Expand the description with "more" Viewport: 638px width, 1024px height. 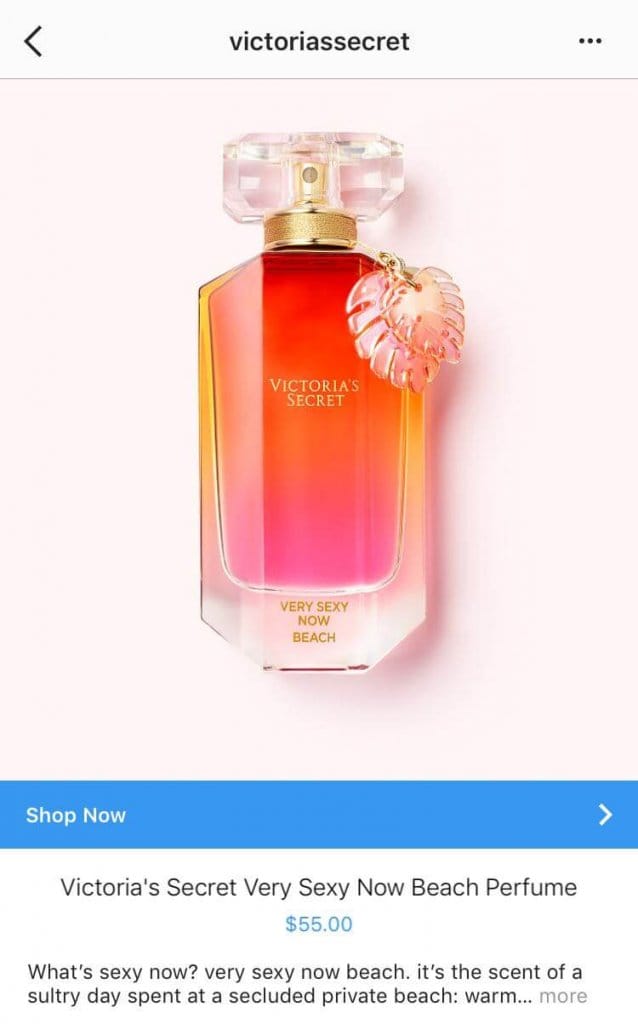[563, 996]
